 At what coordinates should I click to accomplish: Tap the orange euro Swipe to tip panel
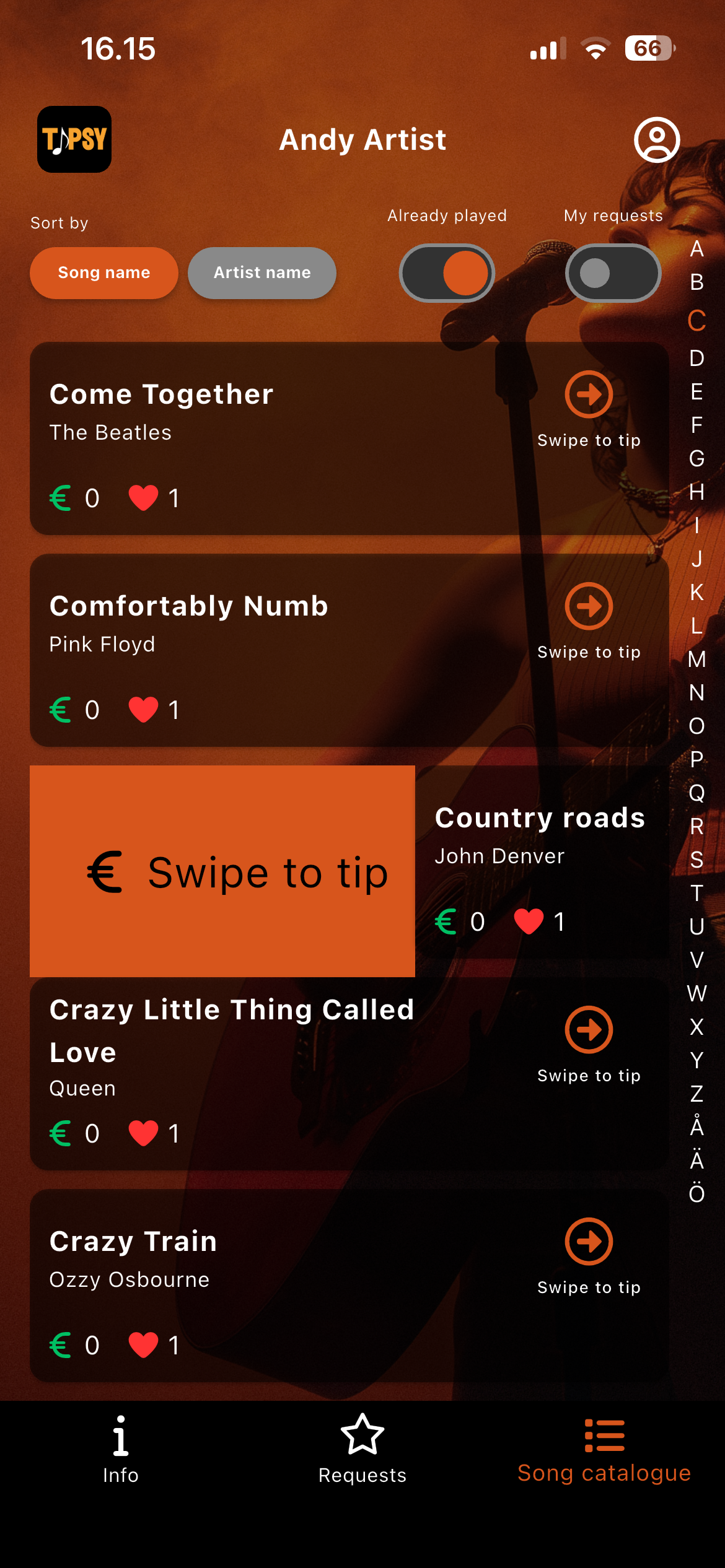tap(222, 871)
